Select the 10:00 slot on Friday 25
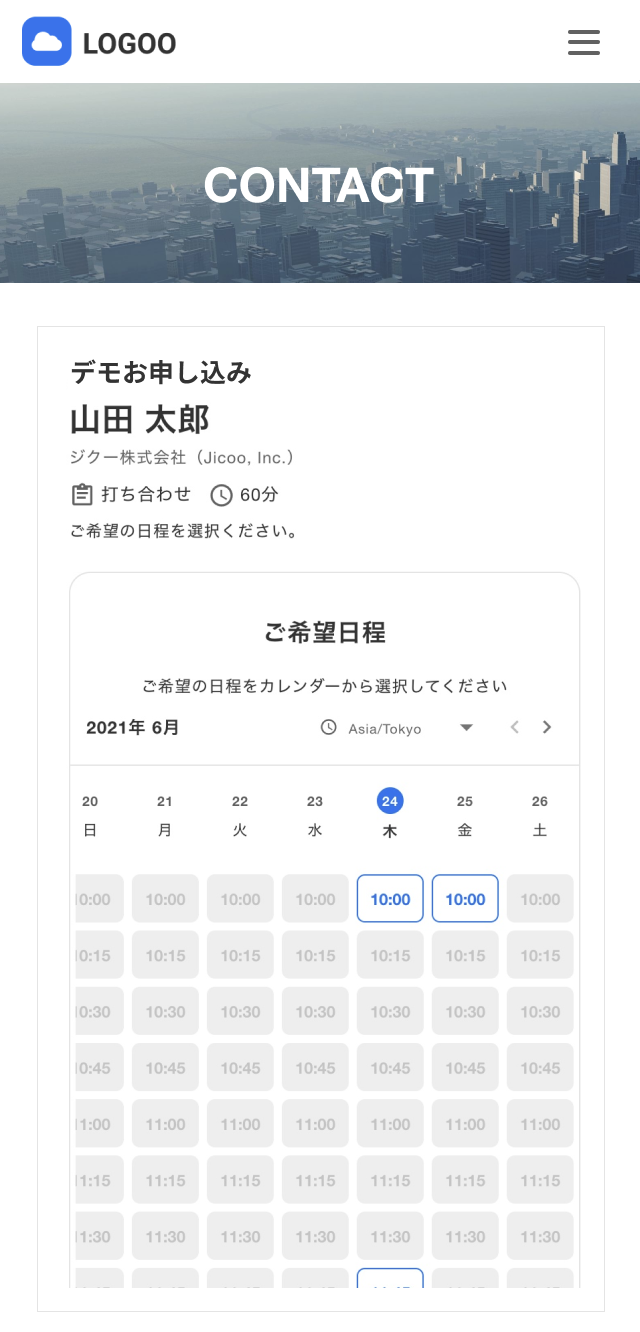This screenshot has height=1332, width=640. click(465, 899)
